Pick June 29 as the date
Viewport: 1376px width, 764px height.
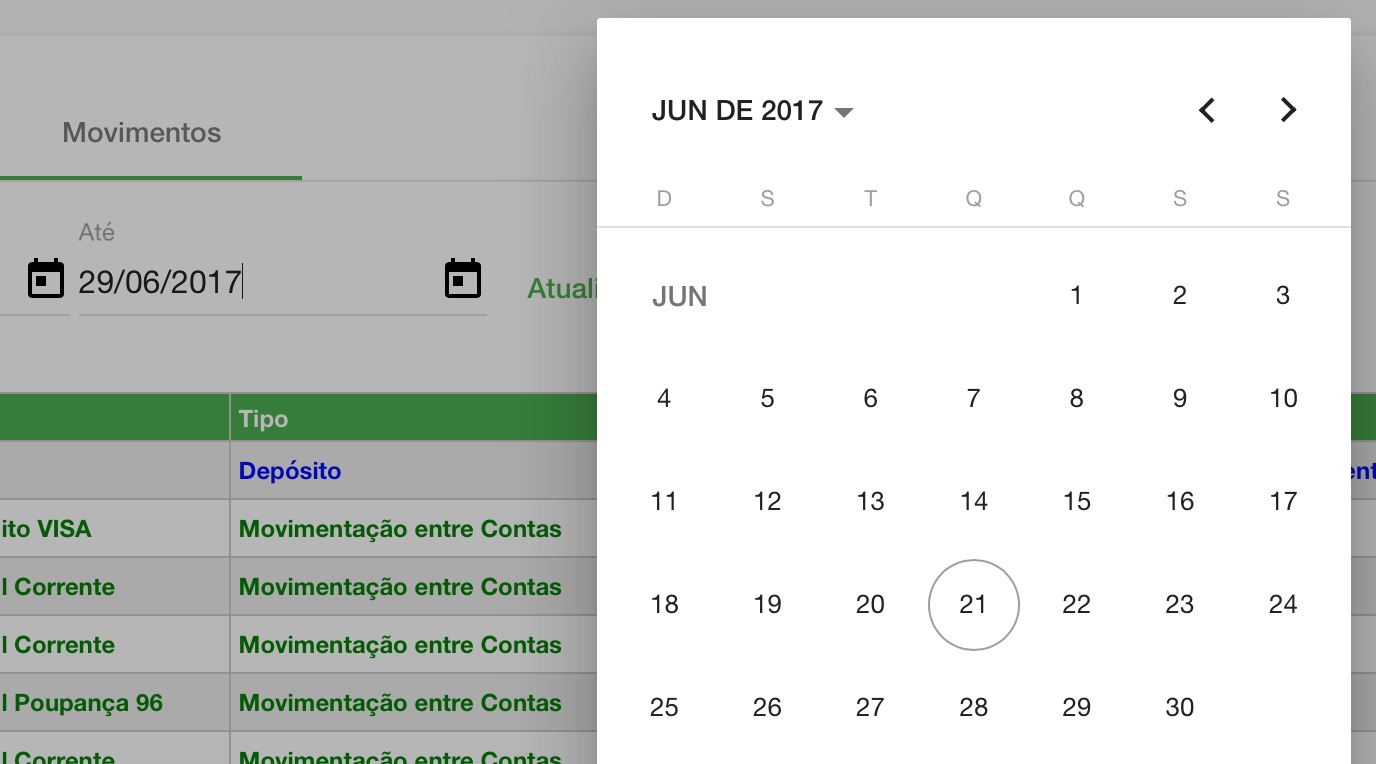[x=1076, y=707]
